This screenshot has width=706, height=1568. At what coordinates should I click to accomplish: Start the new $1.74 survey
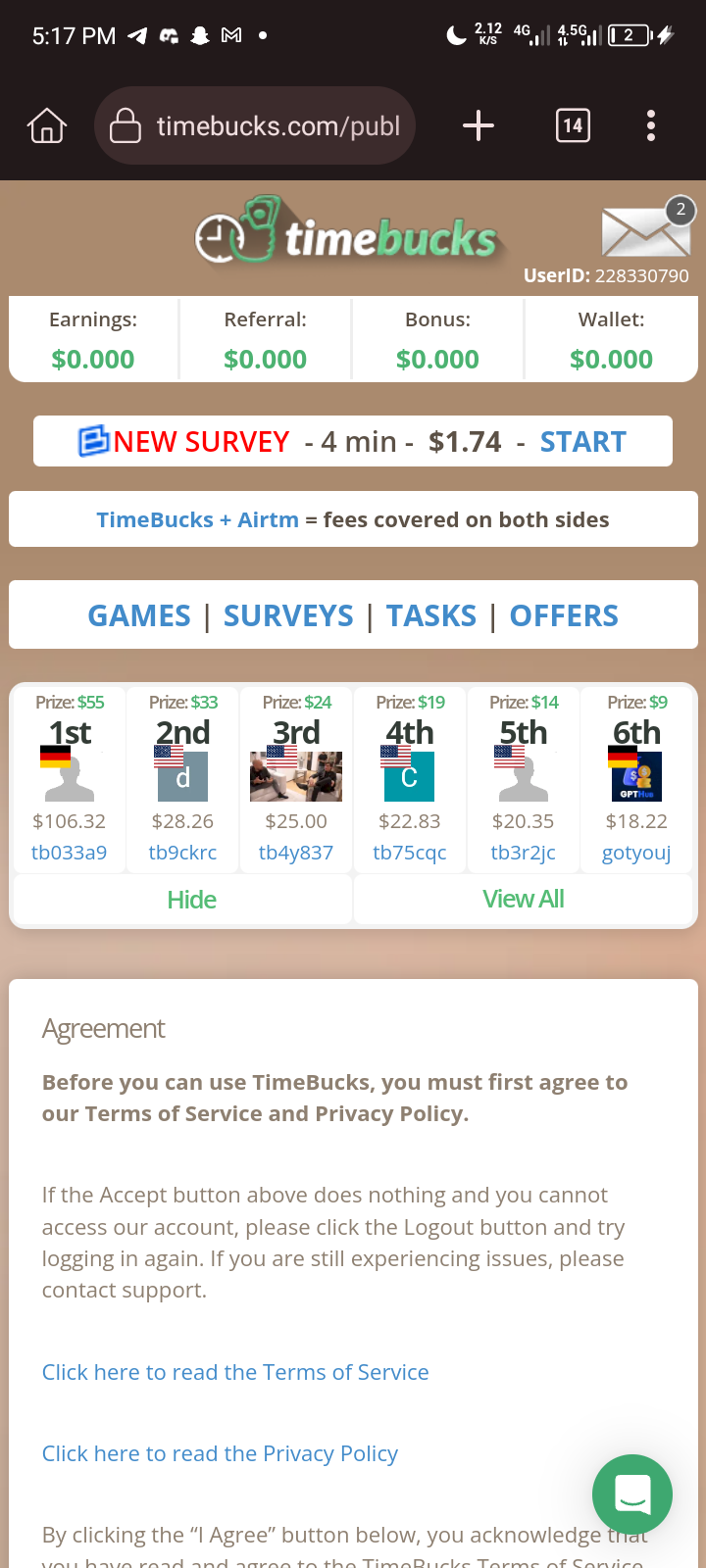tap(582, 442)
